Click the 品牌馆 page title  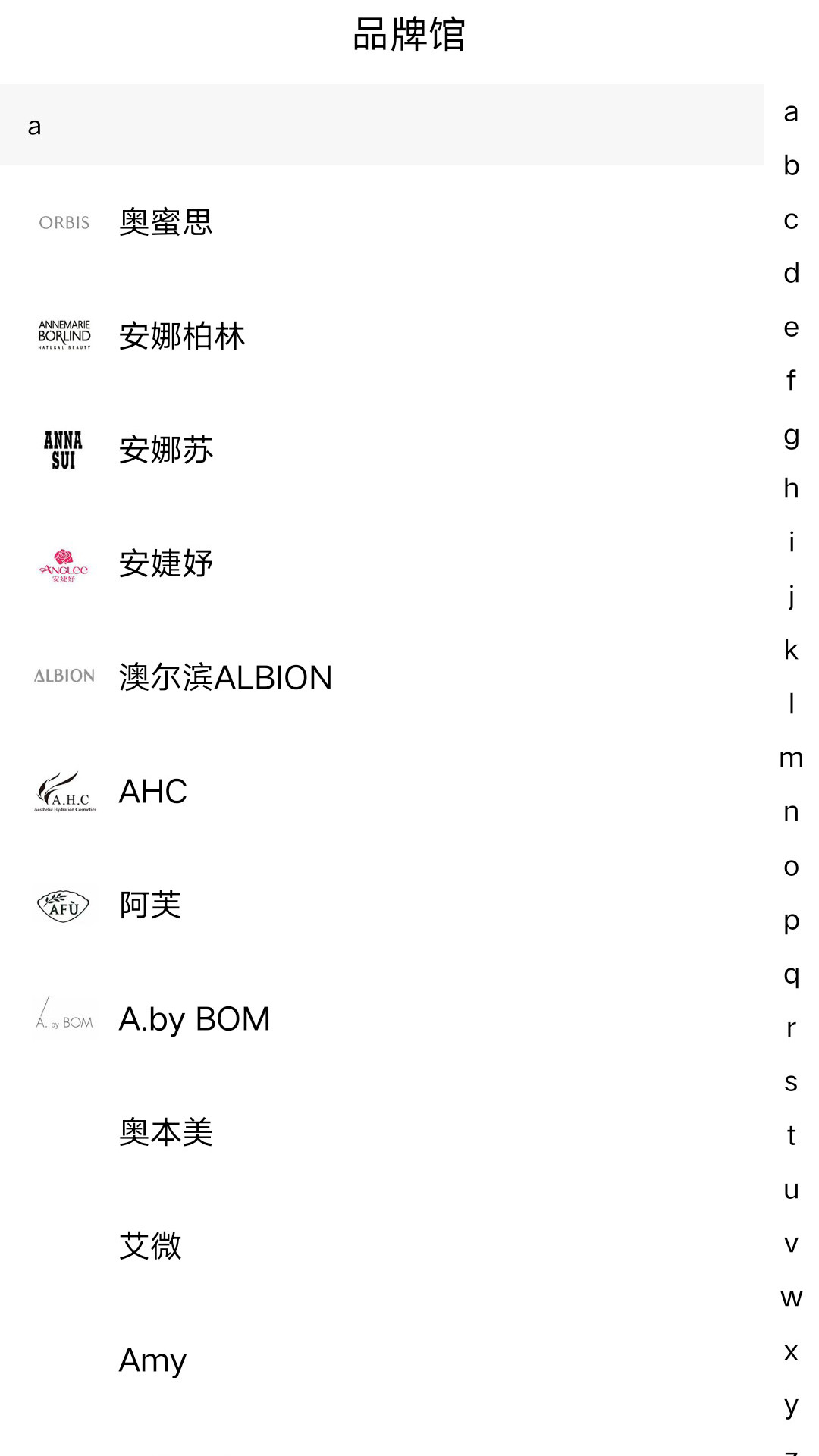[x=409, y=34]
